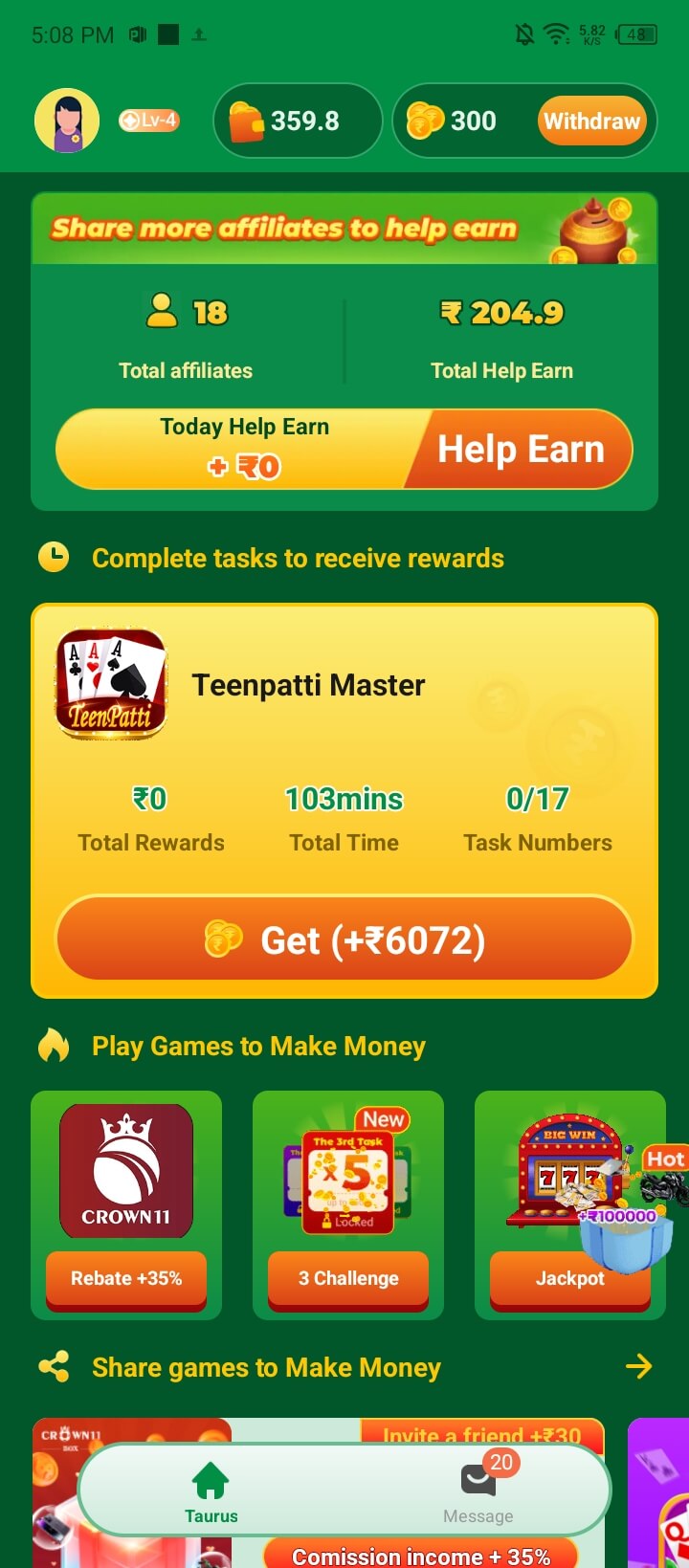Tap the Rebate +35% label under CROWN11
This screenshot has height=1568, width=689.
(125, 1277)
